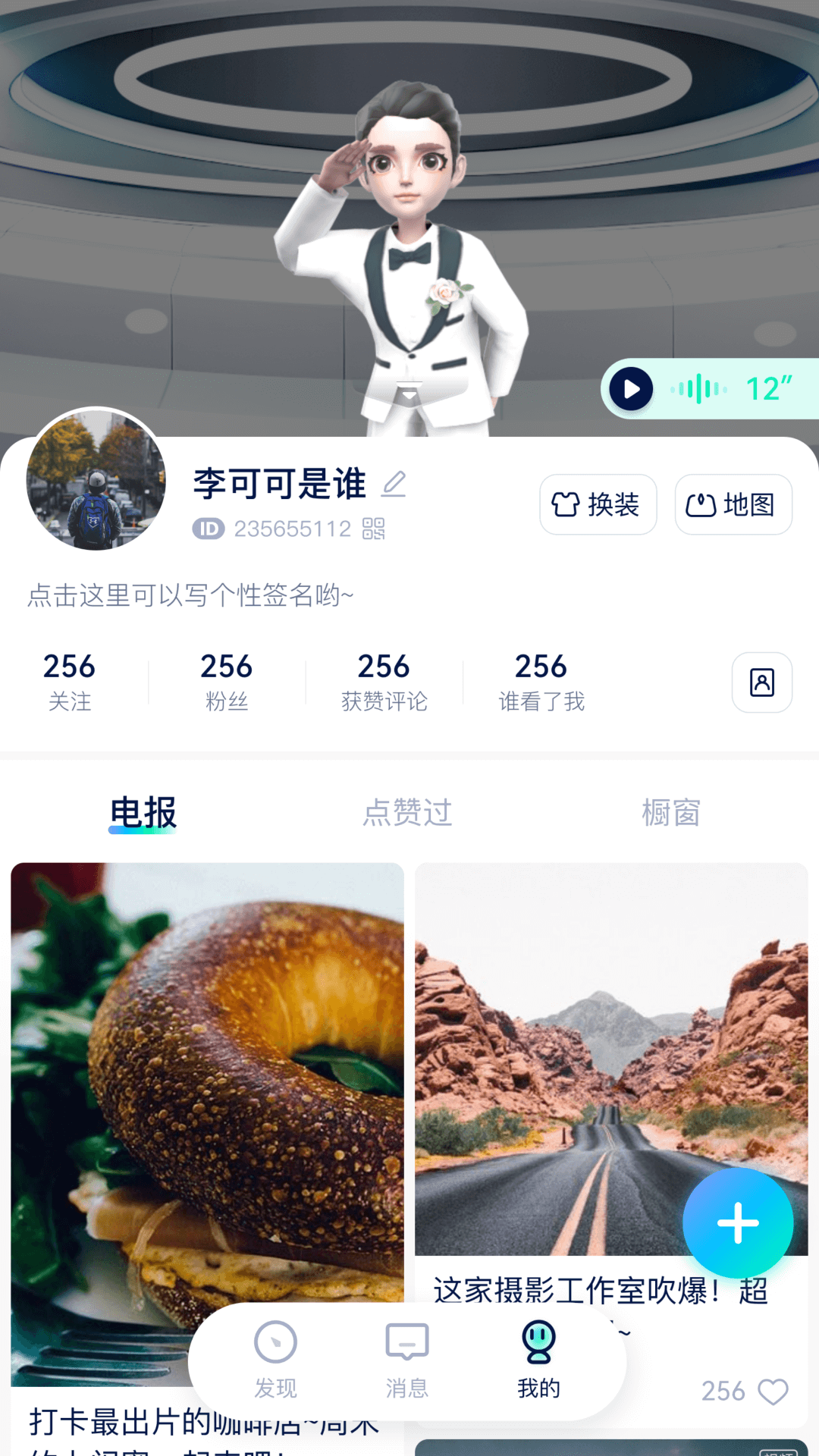View the 粉丝 followers list
This screenshot has width=819, height=1456.
(227, 681)
